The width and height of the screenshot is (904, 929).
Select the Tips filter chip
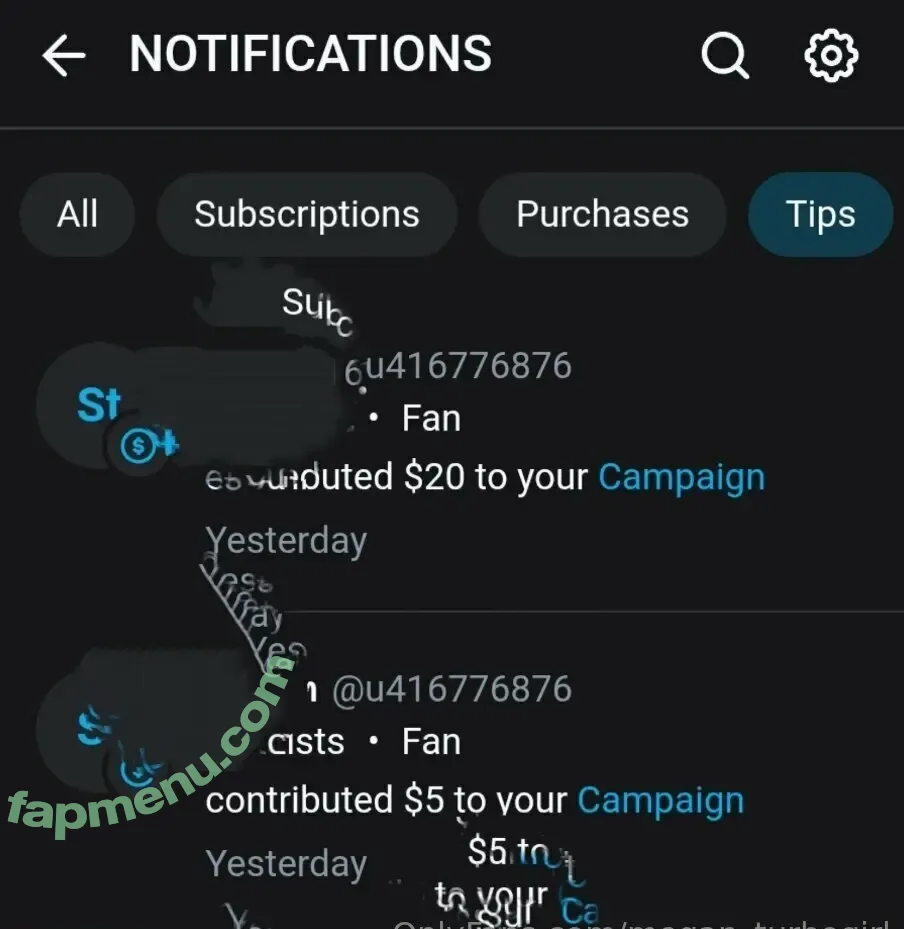820,214
